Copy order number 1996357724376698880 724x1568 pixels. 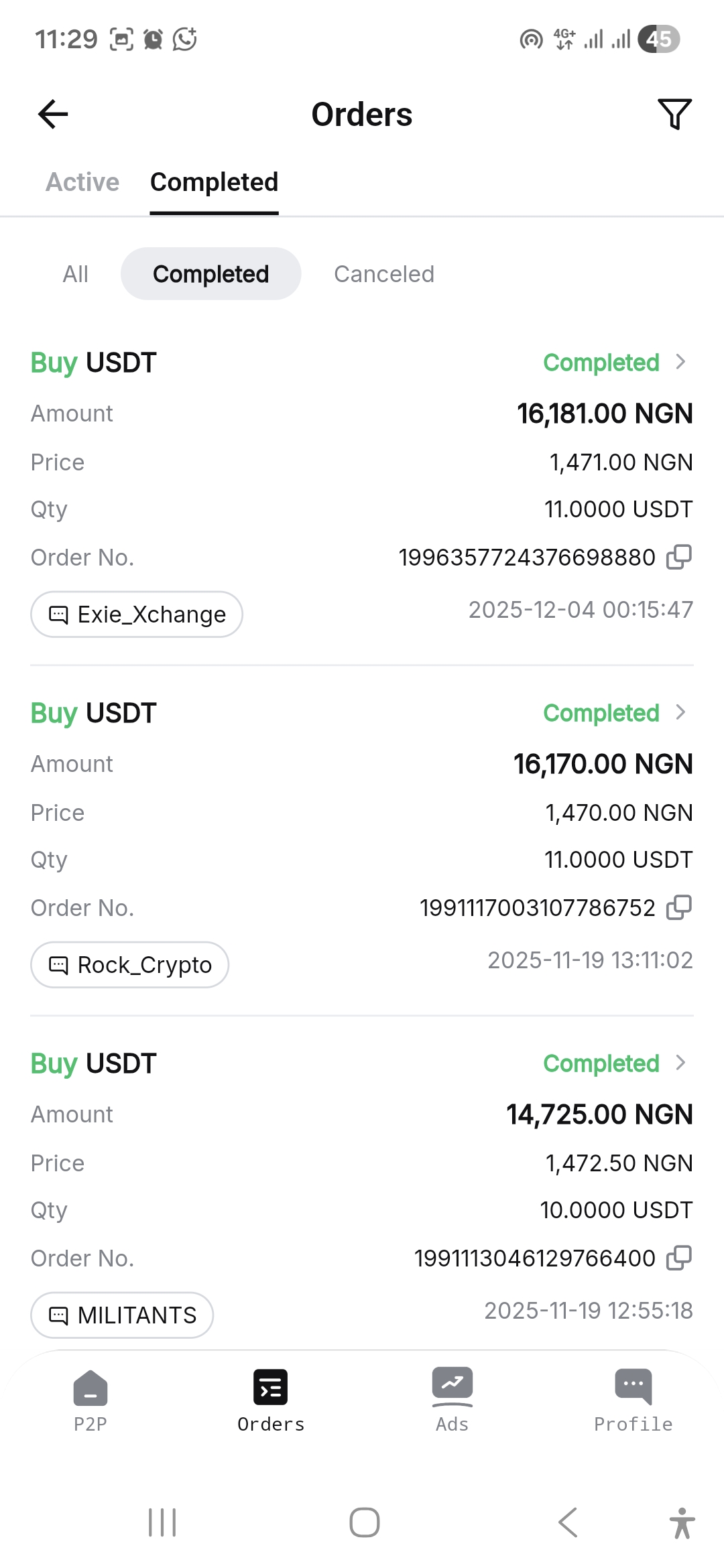[x=679, y=557]
